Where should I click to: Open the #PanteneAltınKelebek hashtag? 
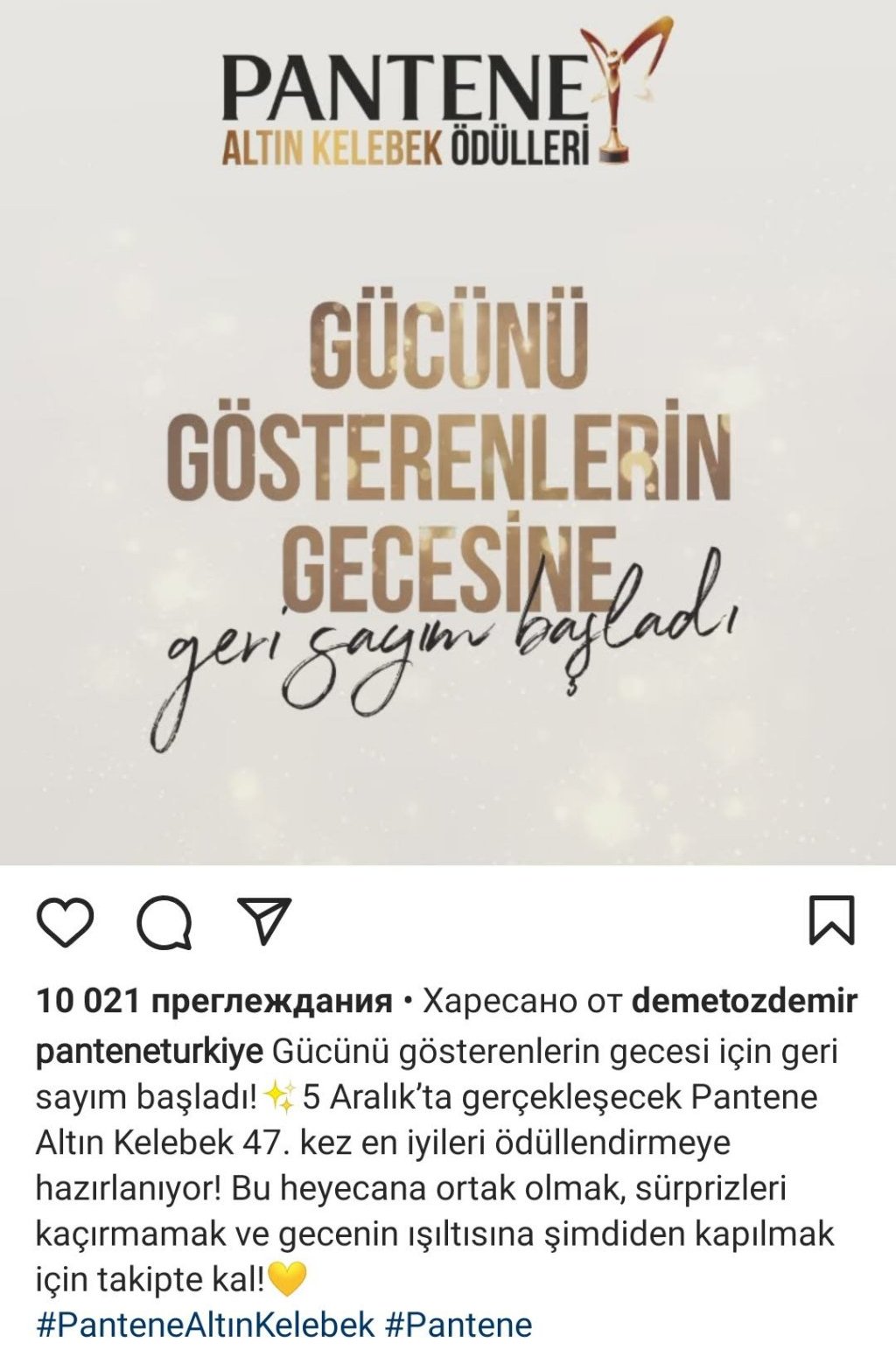(206, 1324)
